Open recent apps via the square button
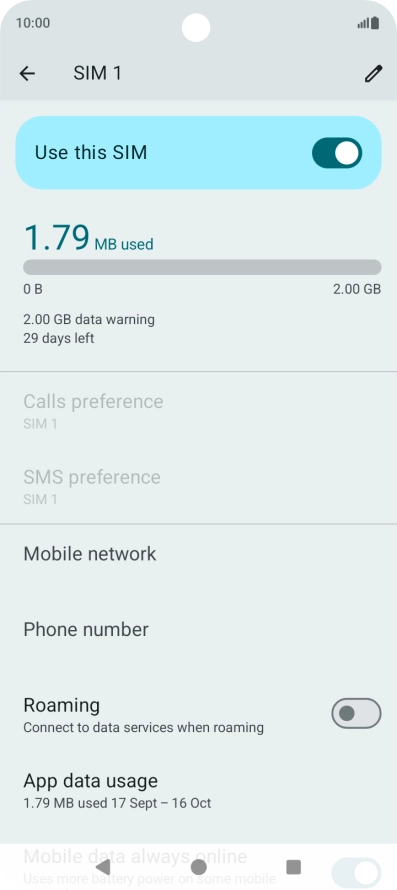The width and height of the screenshot is (397, 890). tap(293, 867)
